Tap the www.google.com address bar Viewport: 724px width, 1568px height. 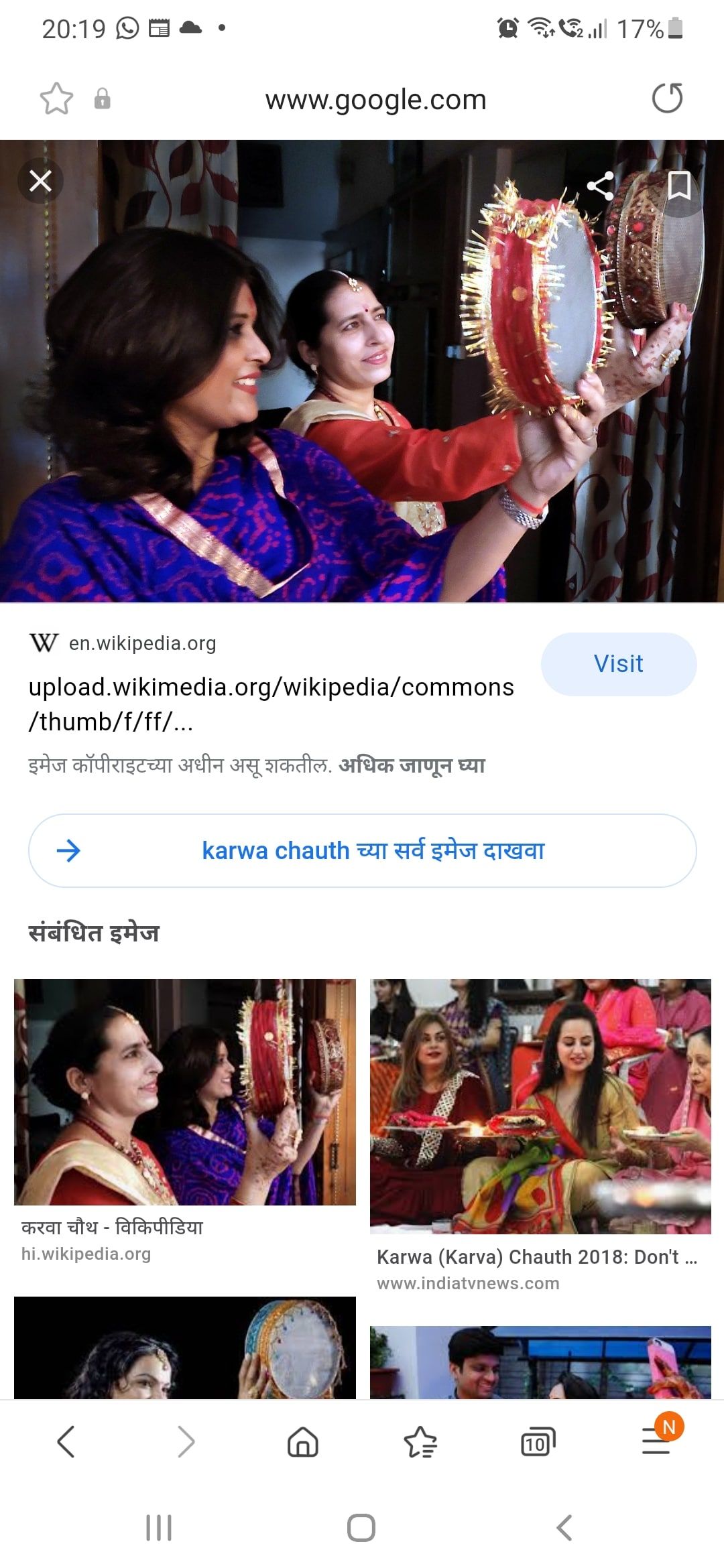375,100
